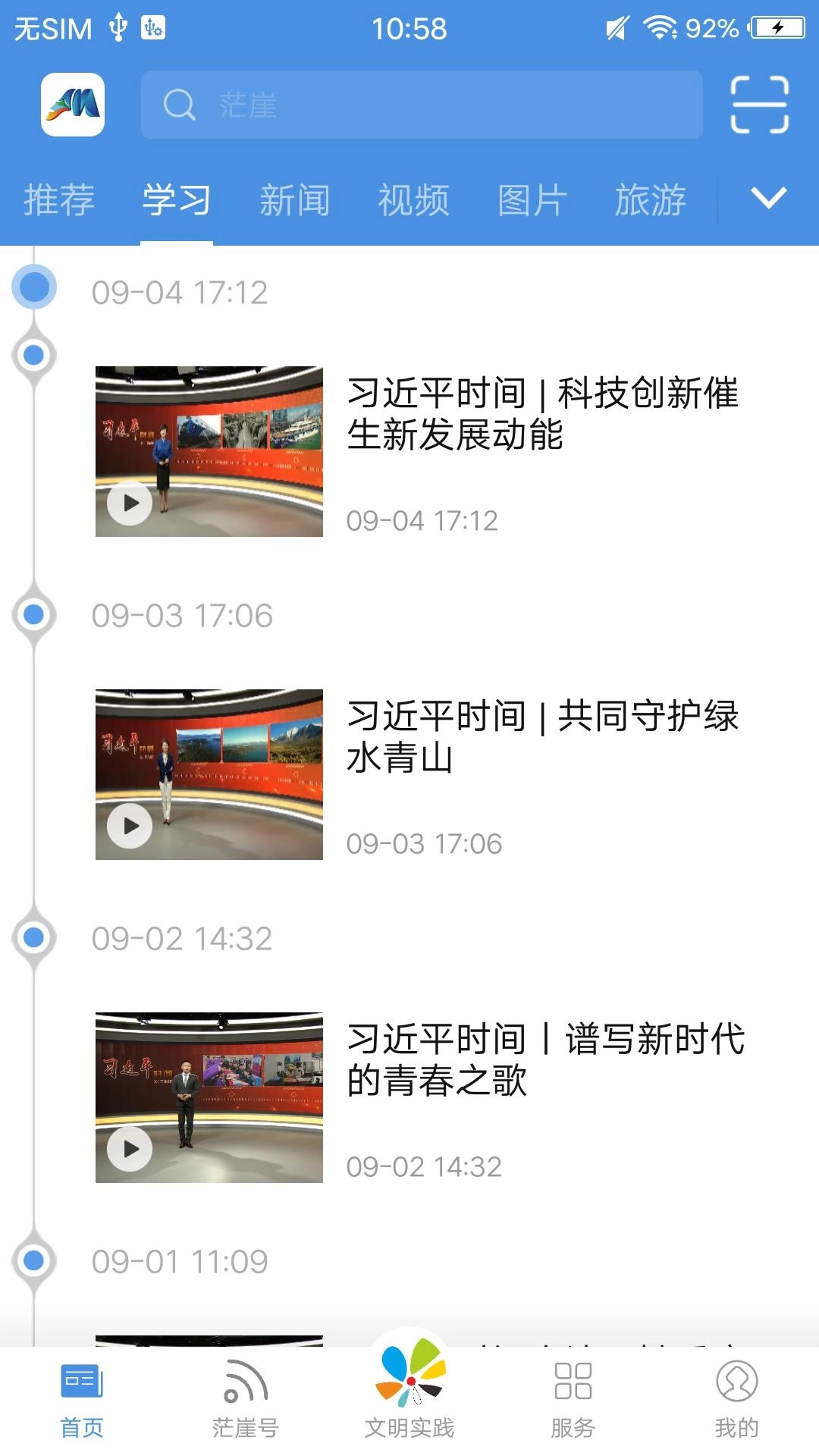The width and height of the screenshot is (819, 1456).
Task: Switch to the 新闻 tab
Action: click(x=295, y=199)
